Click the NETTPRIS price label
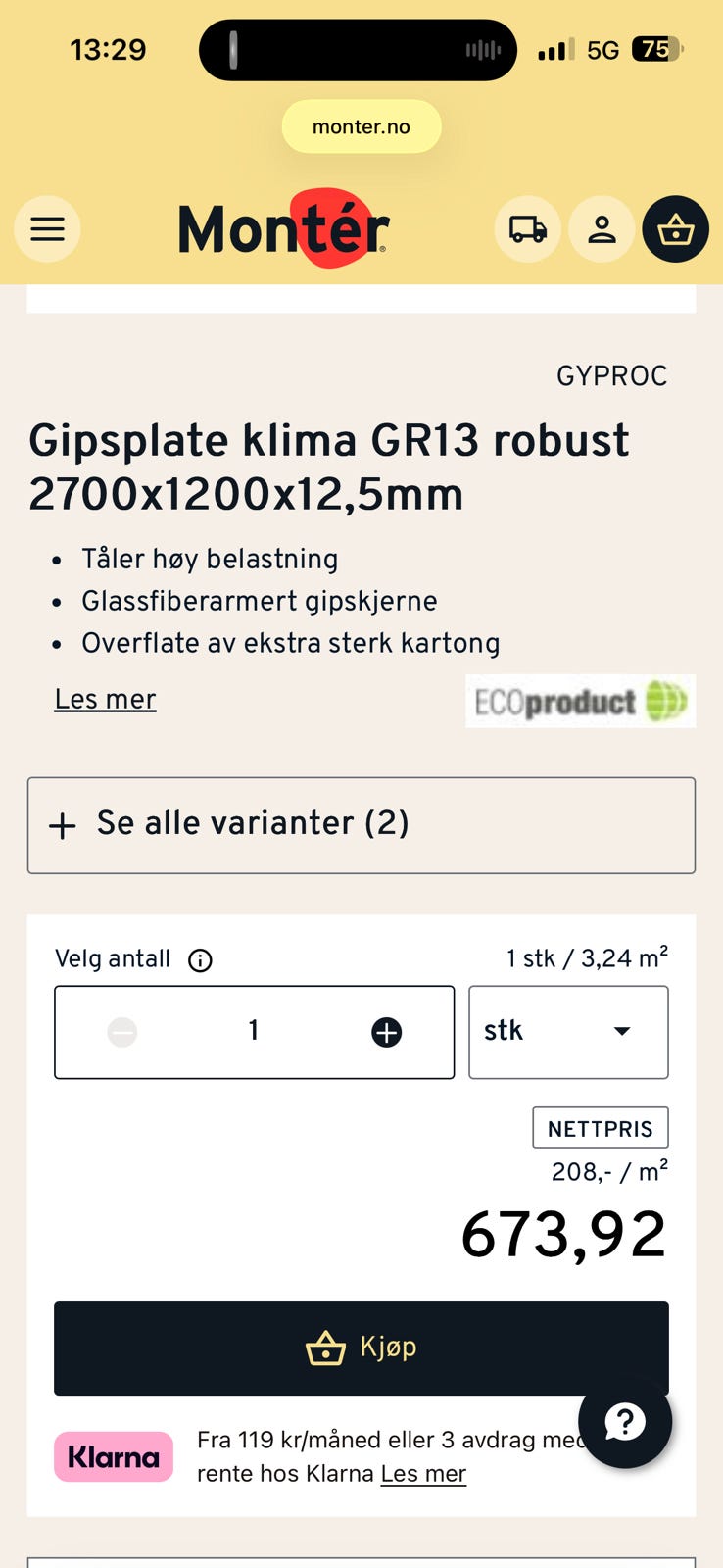This screenshot has width=723, height=1568. [600, 1127]
